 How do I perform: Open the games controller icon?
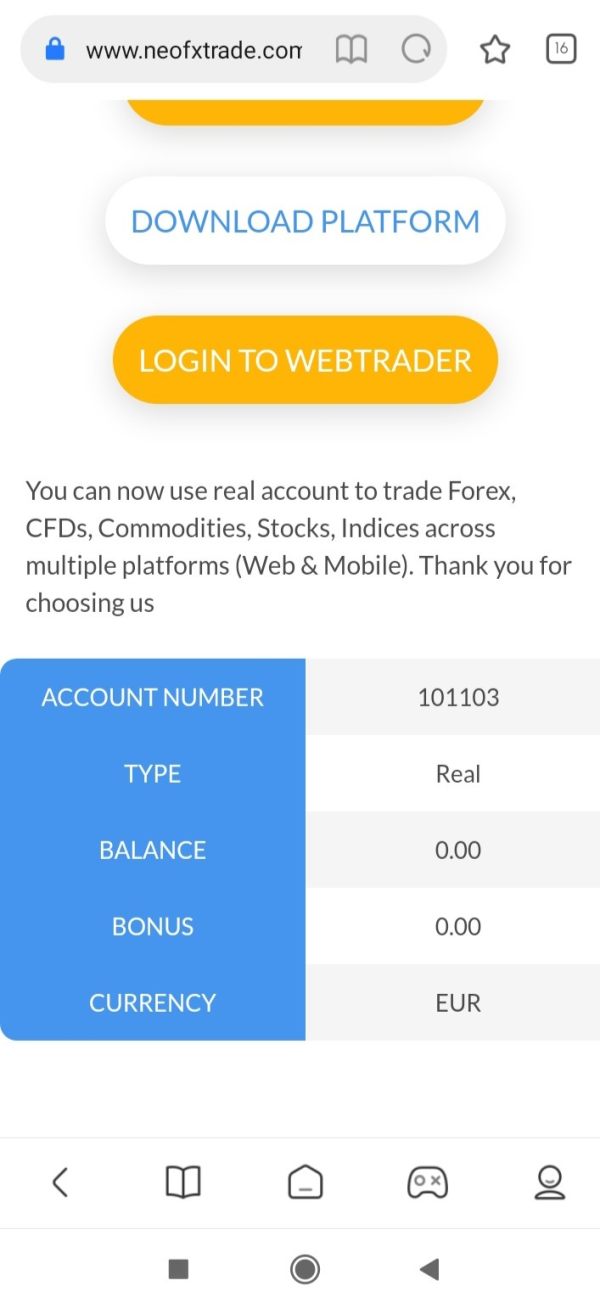point(427,1183)
